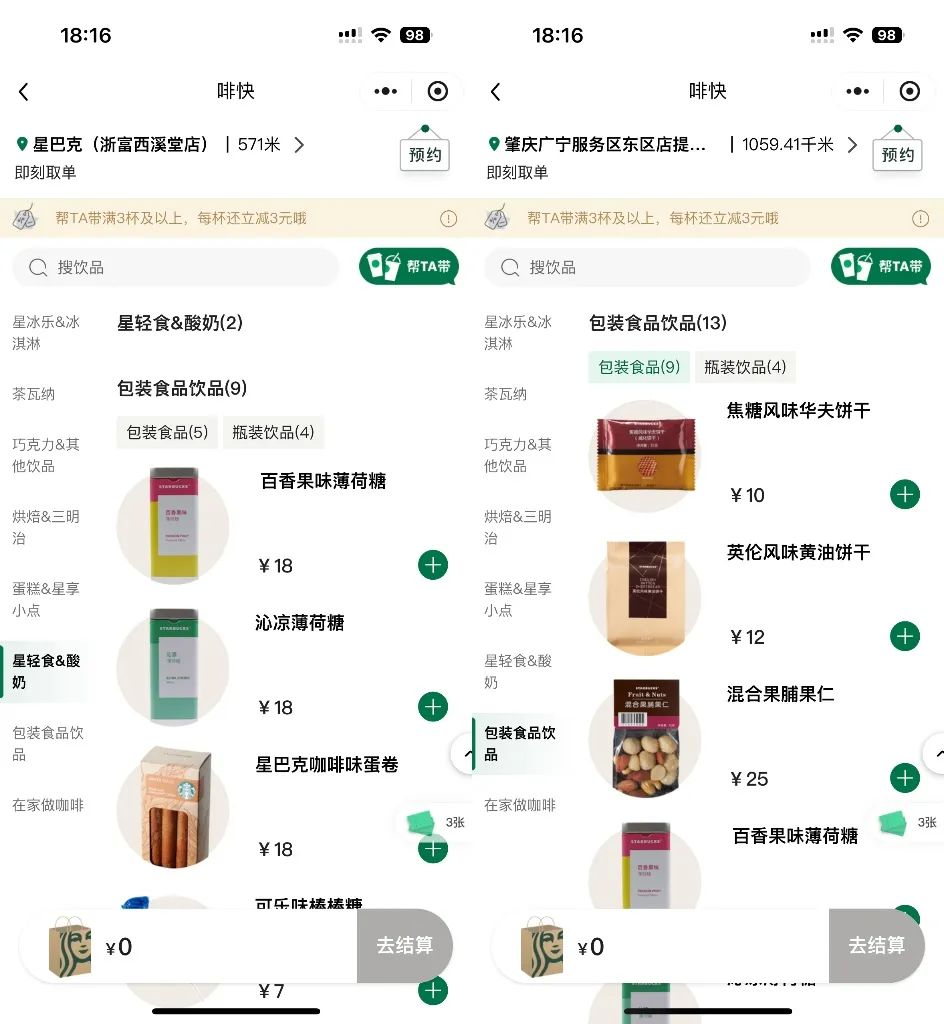The width and height of the screenshot is (944, 1024).
Task: Tap the info icon on the promotion banner
Action: (x=447, y=218)
